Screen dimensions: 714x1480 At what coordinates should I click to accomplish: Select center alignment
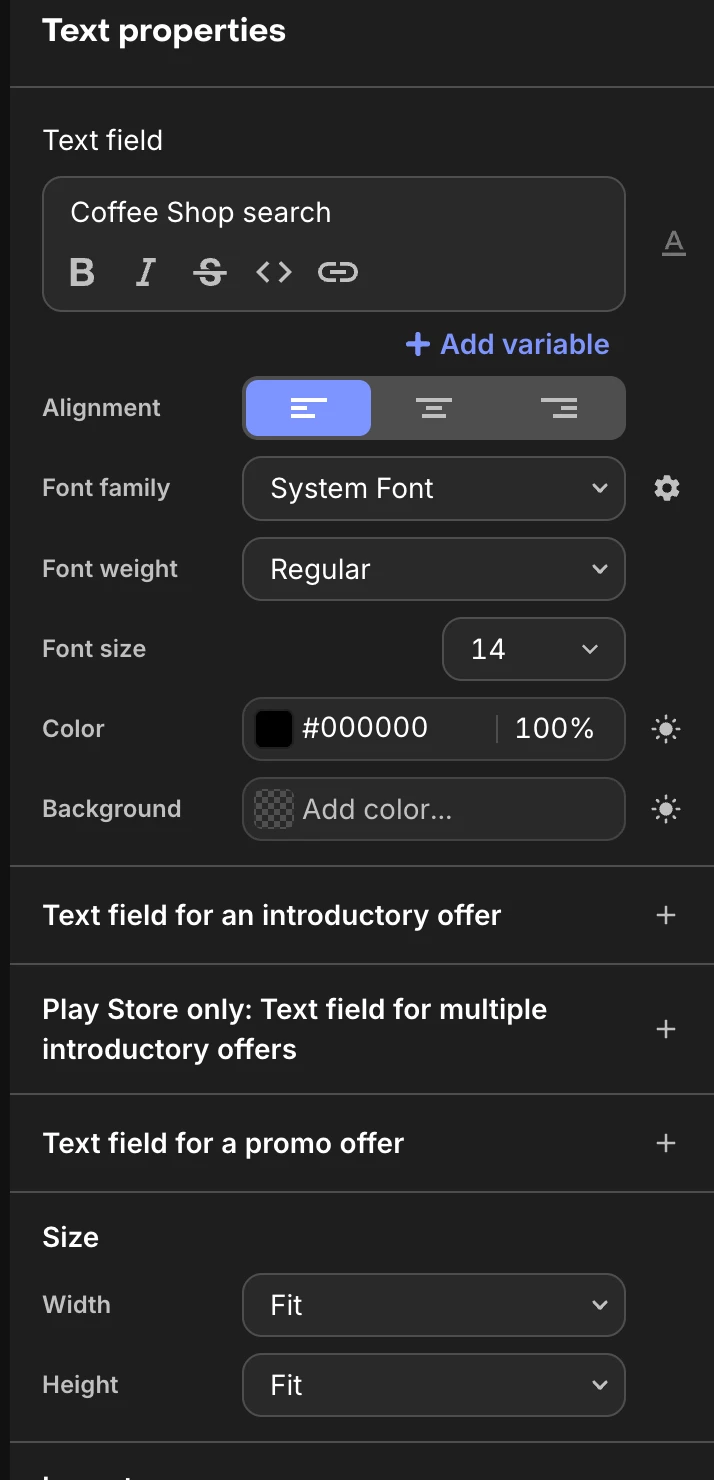coord(434,408)
